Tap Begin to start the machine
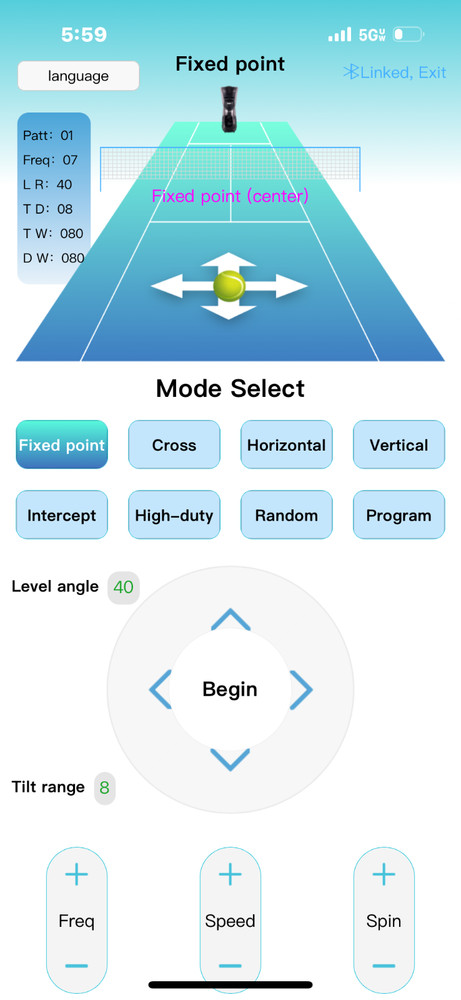Image resolution: width=461 pixels, height=1000 pixels. [x=230, y=689]
